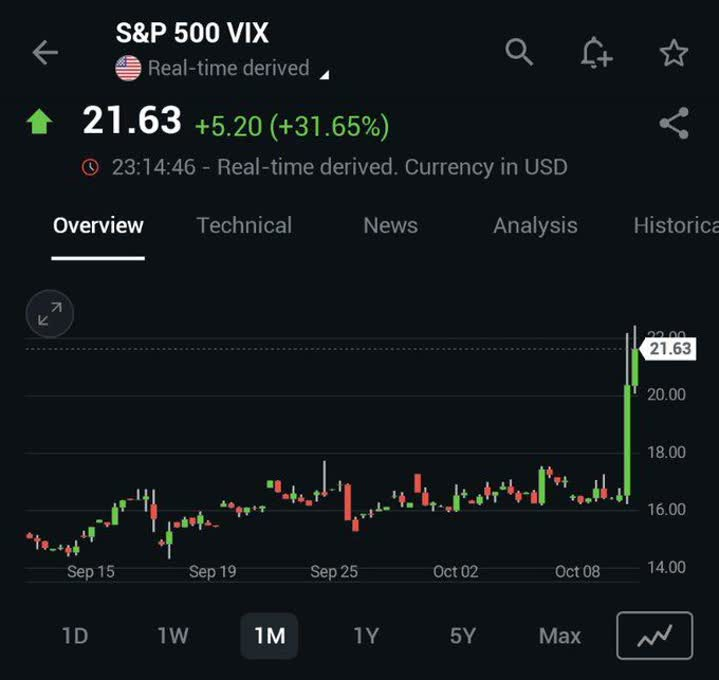Share this VIX quote
Viewport: 719px width, 680px height.
[674, 124]
